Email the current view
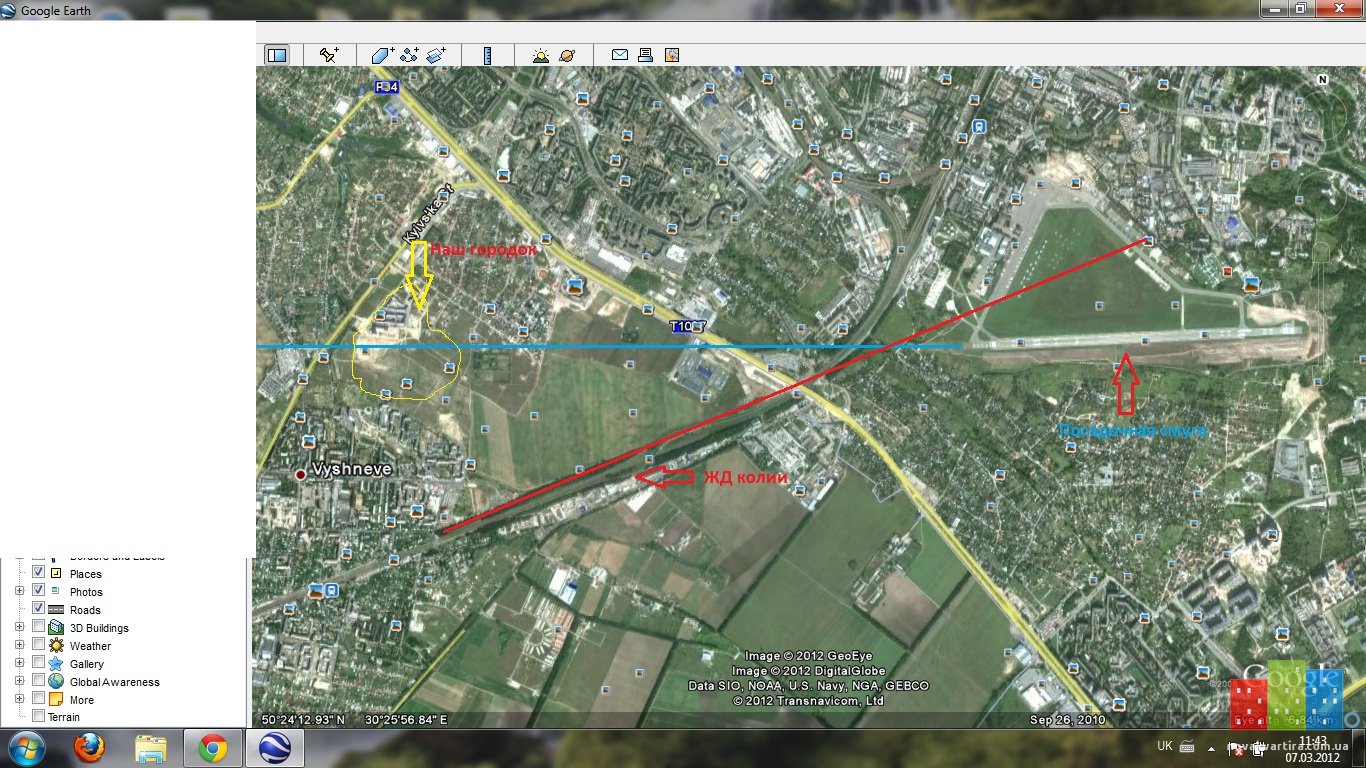This screenshot has width=1366, height=768. tap(620, 55)
